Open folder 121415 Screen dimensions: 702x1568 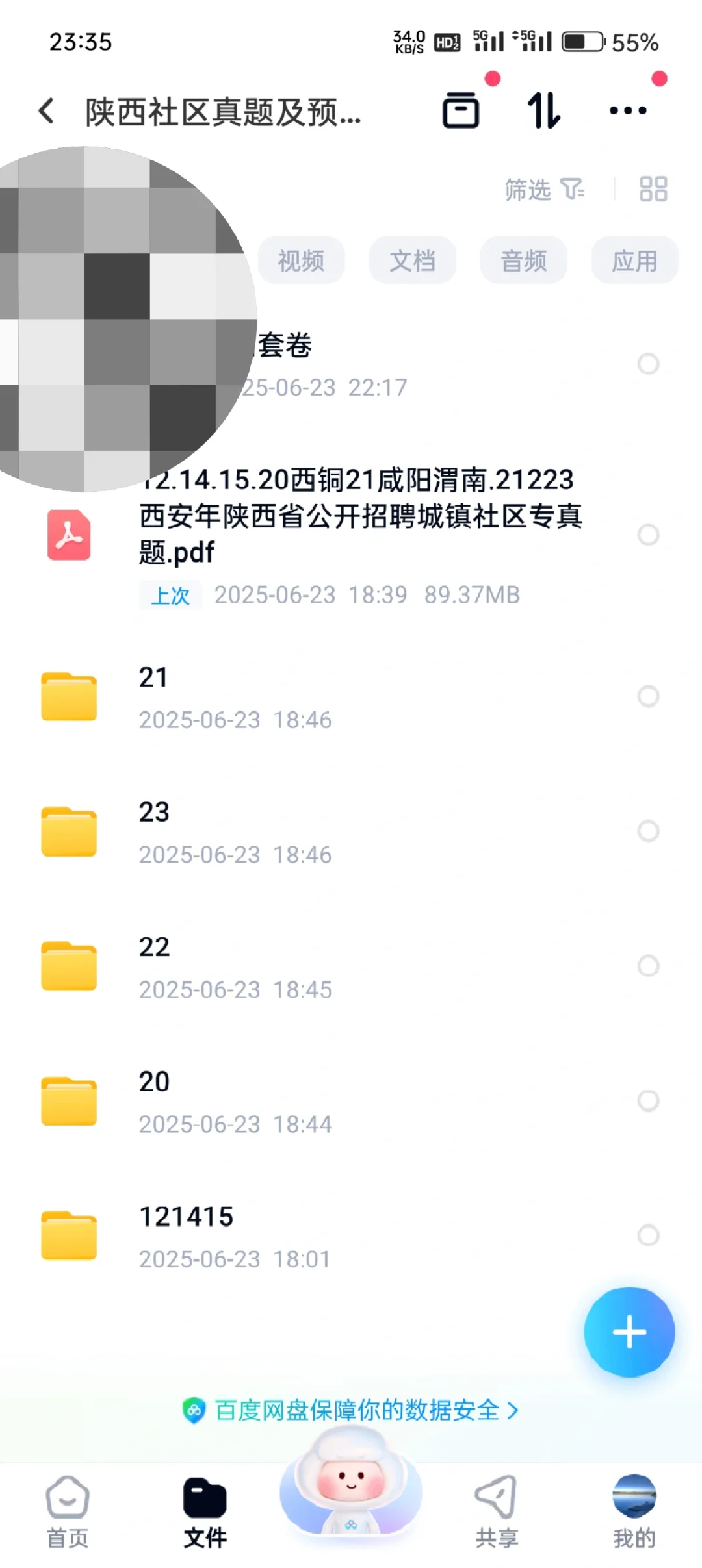(351, 1235)
